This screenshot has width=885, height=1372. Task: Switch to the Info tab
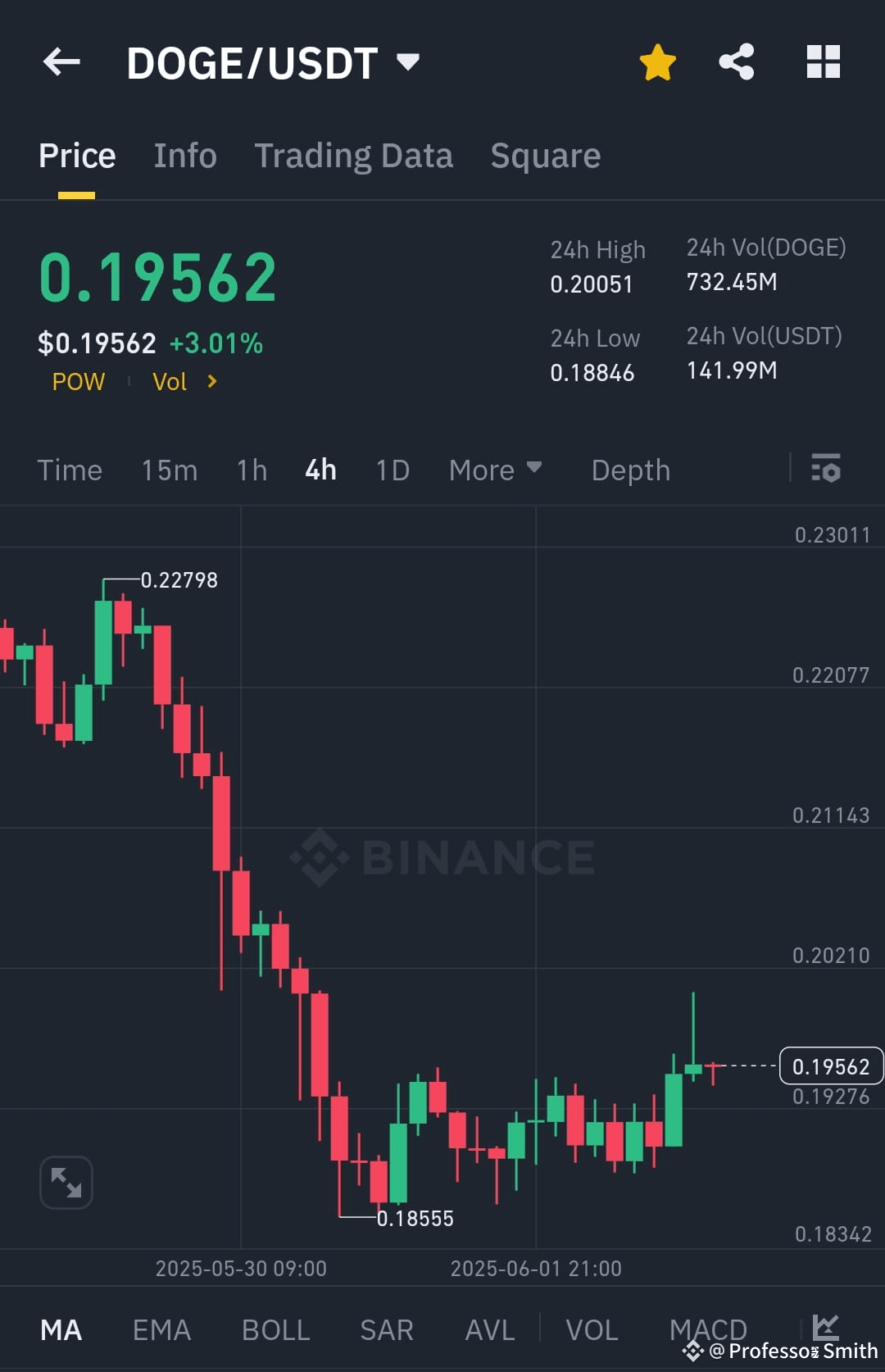pyautogui.click(x=184, y=155)
